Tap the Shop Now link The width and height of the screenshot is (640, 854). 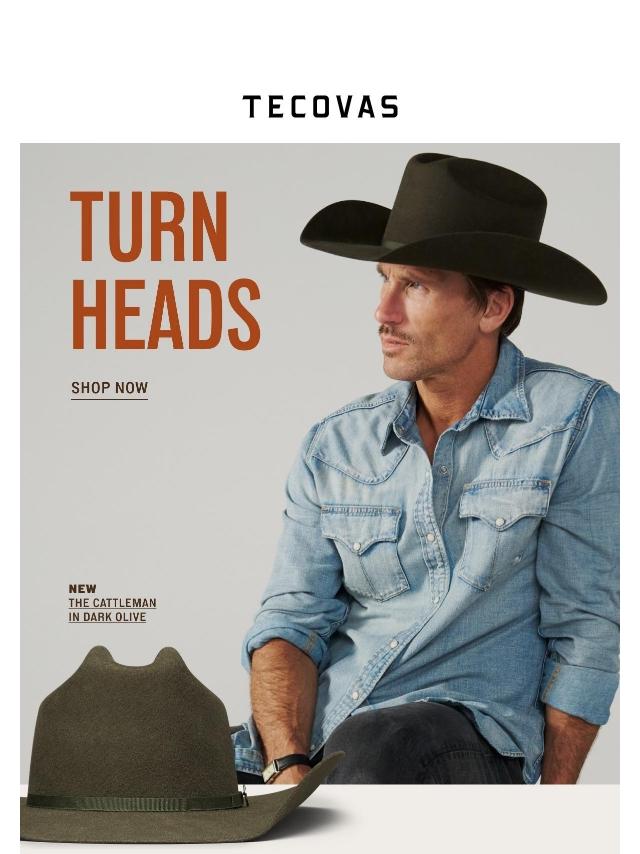click(109, 388)
